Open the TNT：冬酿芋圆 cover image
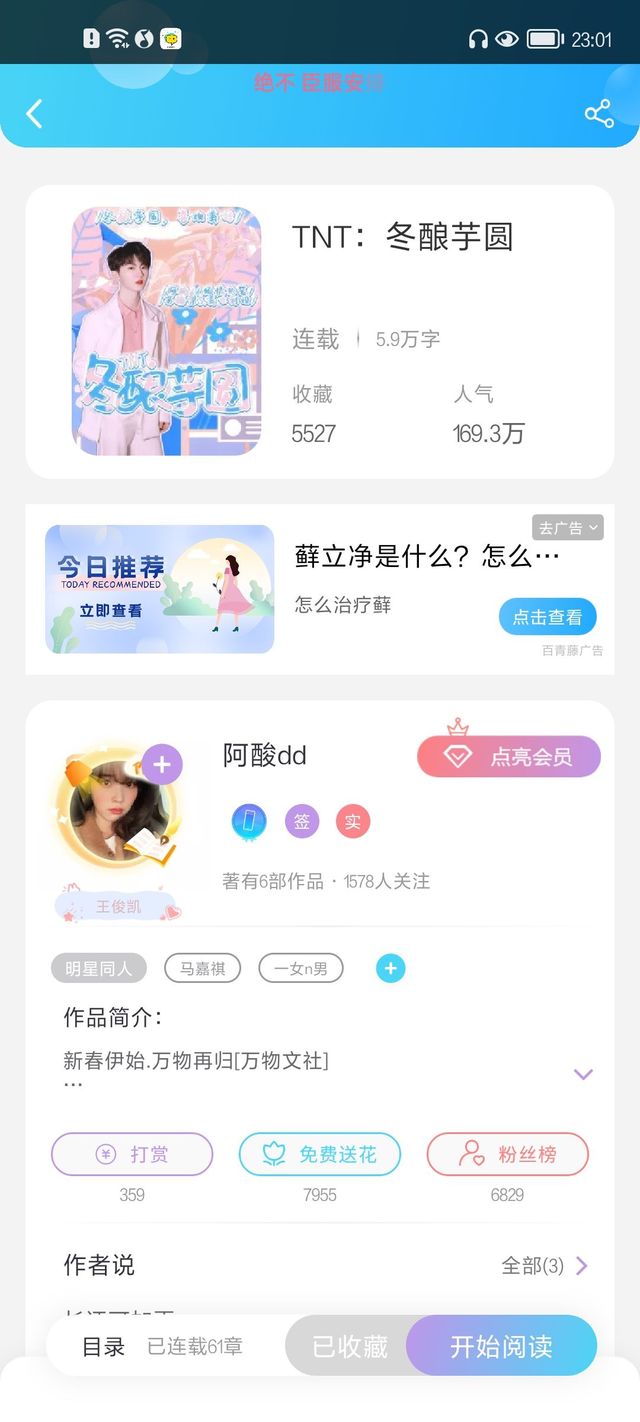This screenshot has height=1422, width=640. point(166,331)
